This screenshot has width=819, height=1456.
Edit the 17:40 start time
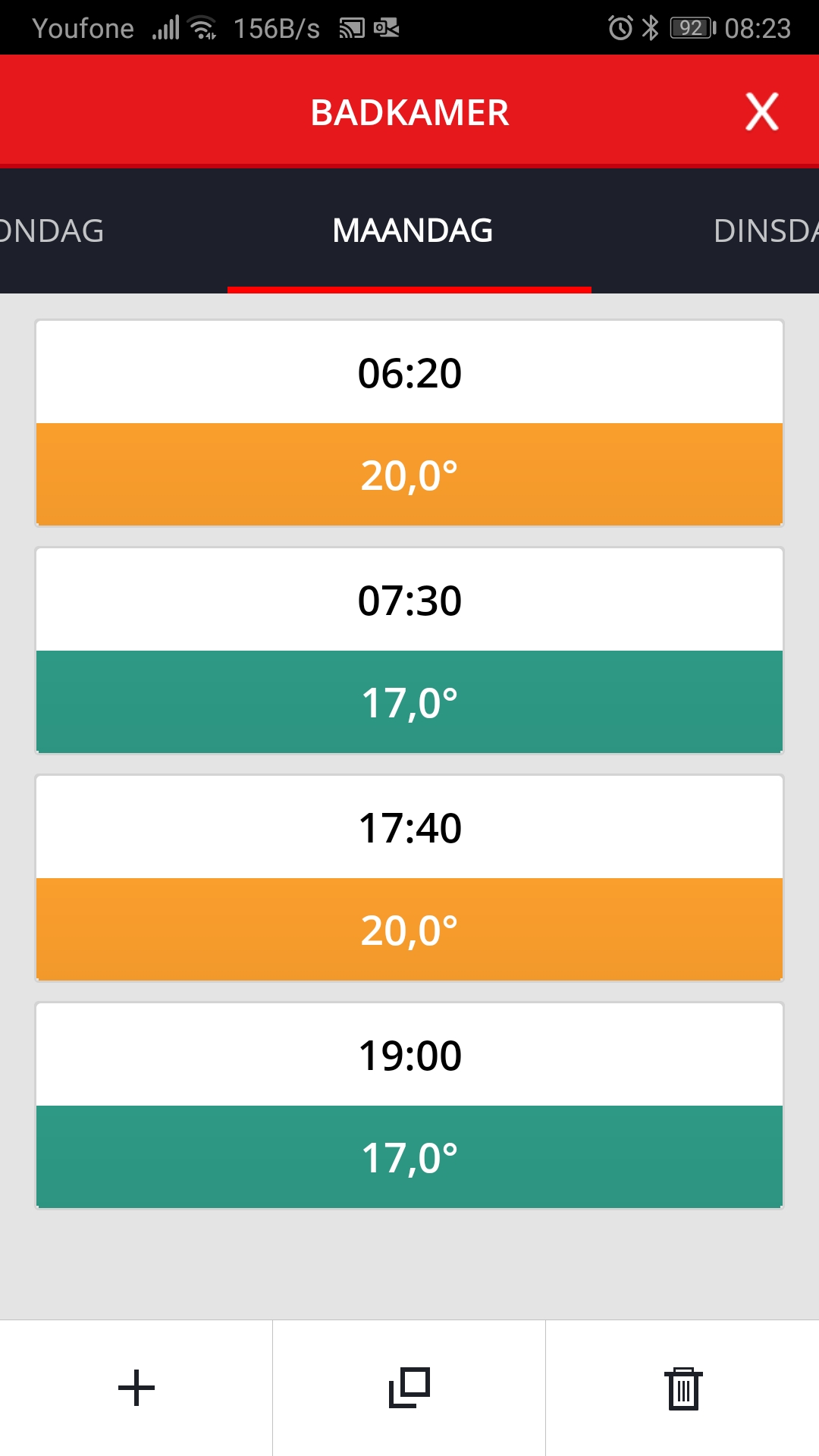[409, 828]
